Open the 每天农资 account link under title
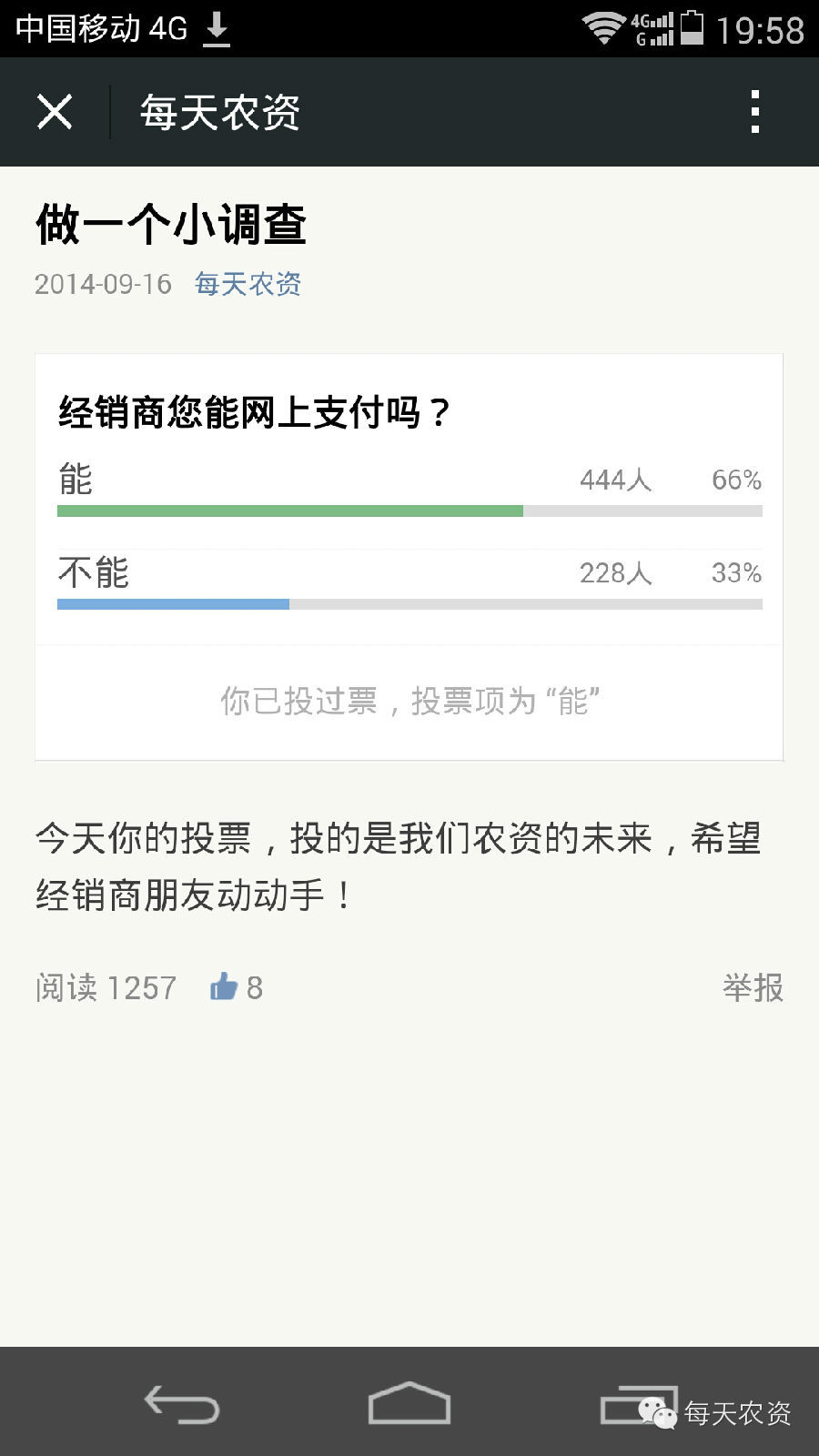Screen dimensions: 819x1456 coord(248,284)
